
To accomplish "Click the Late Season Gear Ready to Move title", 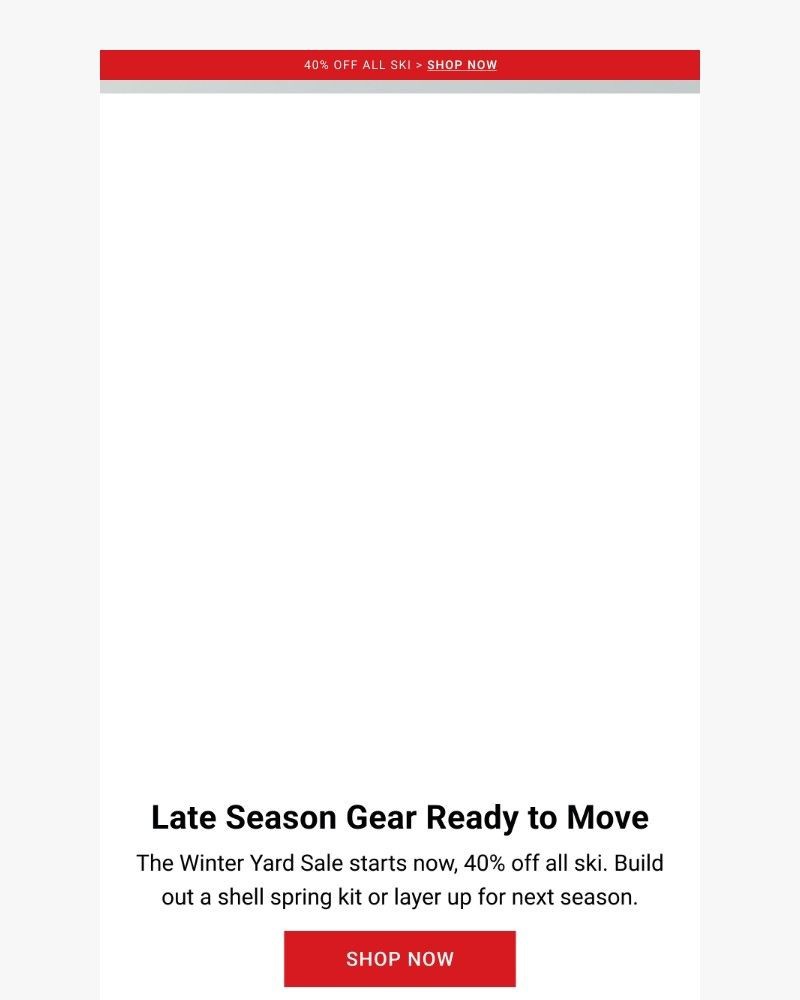I will coord(400,817).
